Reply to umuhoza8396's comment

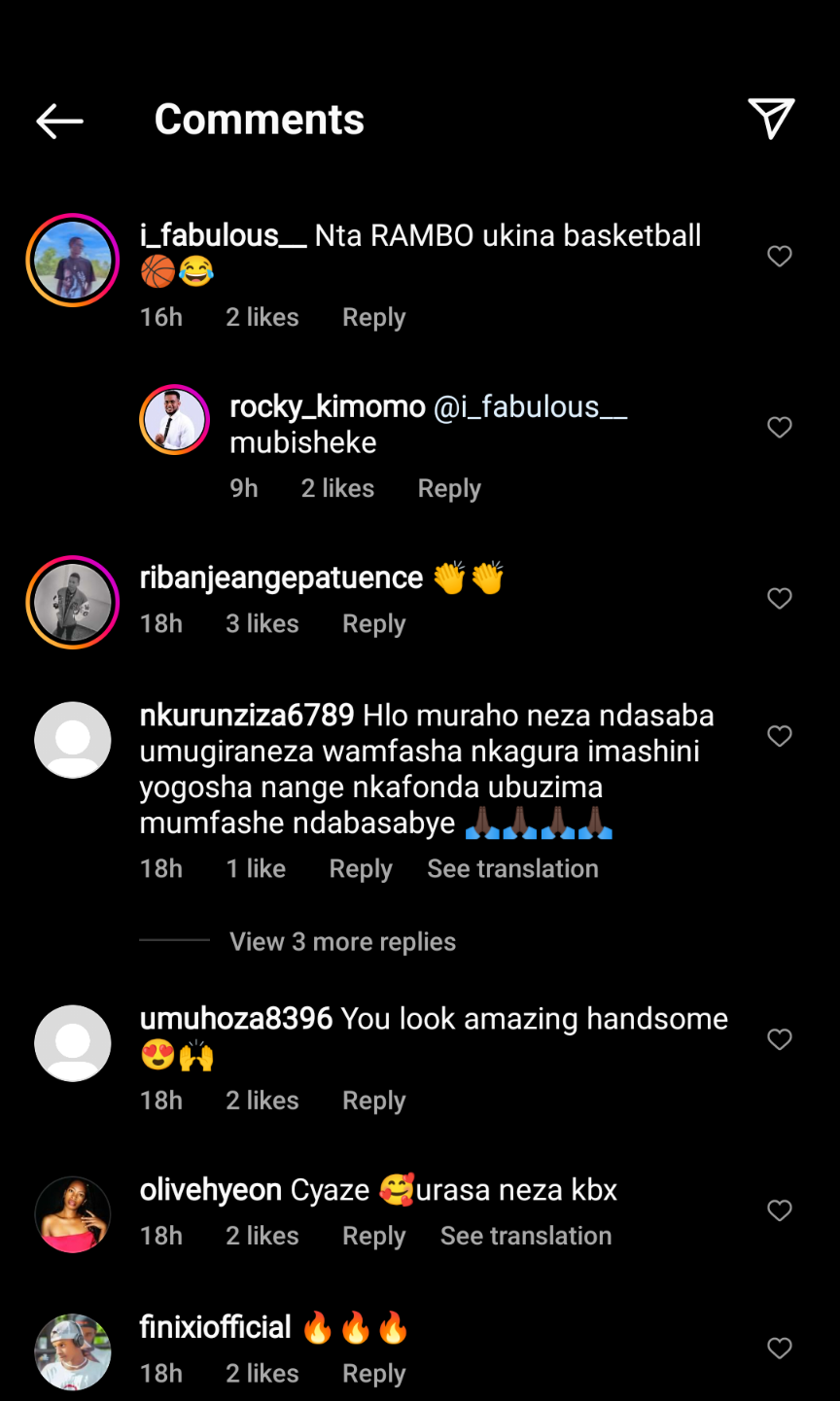[x=373, y=1101]
